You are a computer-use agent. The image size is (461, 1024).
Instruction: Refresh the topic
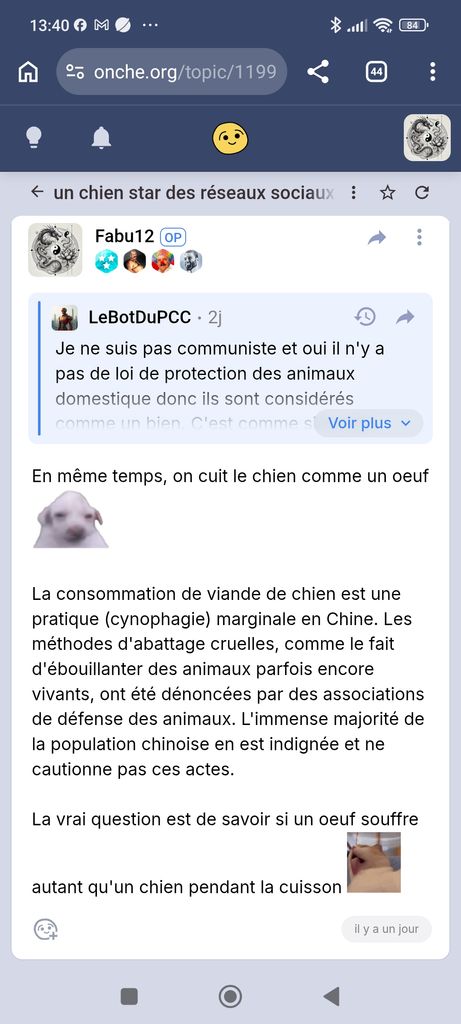(x=422, y=193)
